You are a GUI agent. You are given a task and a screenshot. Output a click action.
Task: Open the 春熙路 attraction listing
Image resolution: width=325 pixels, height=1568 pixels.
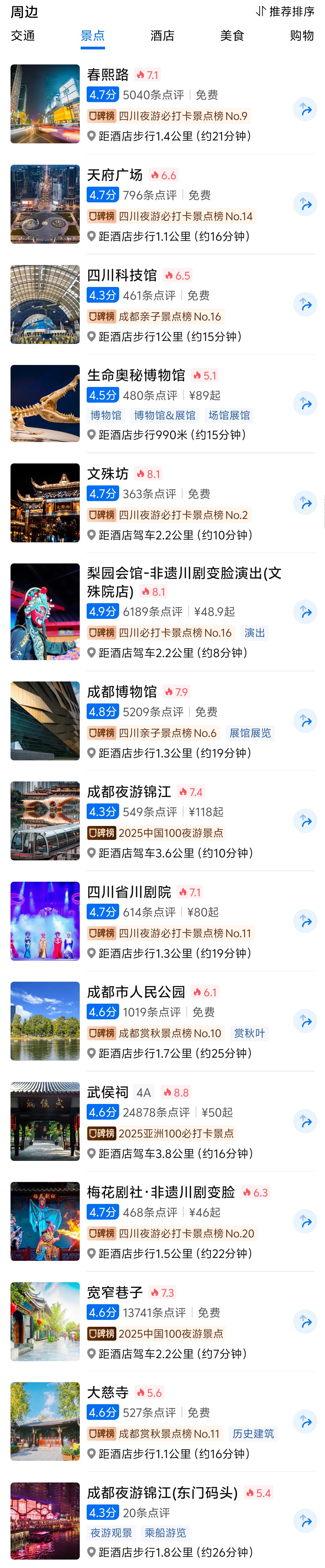(x=108, y=75)
